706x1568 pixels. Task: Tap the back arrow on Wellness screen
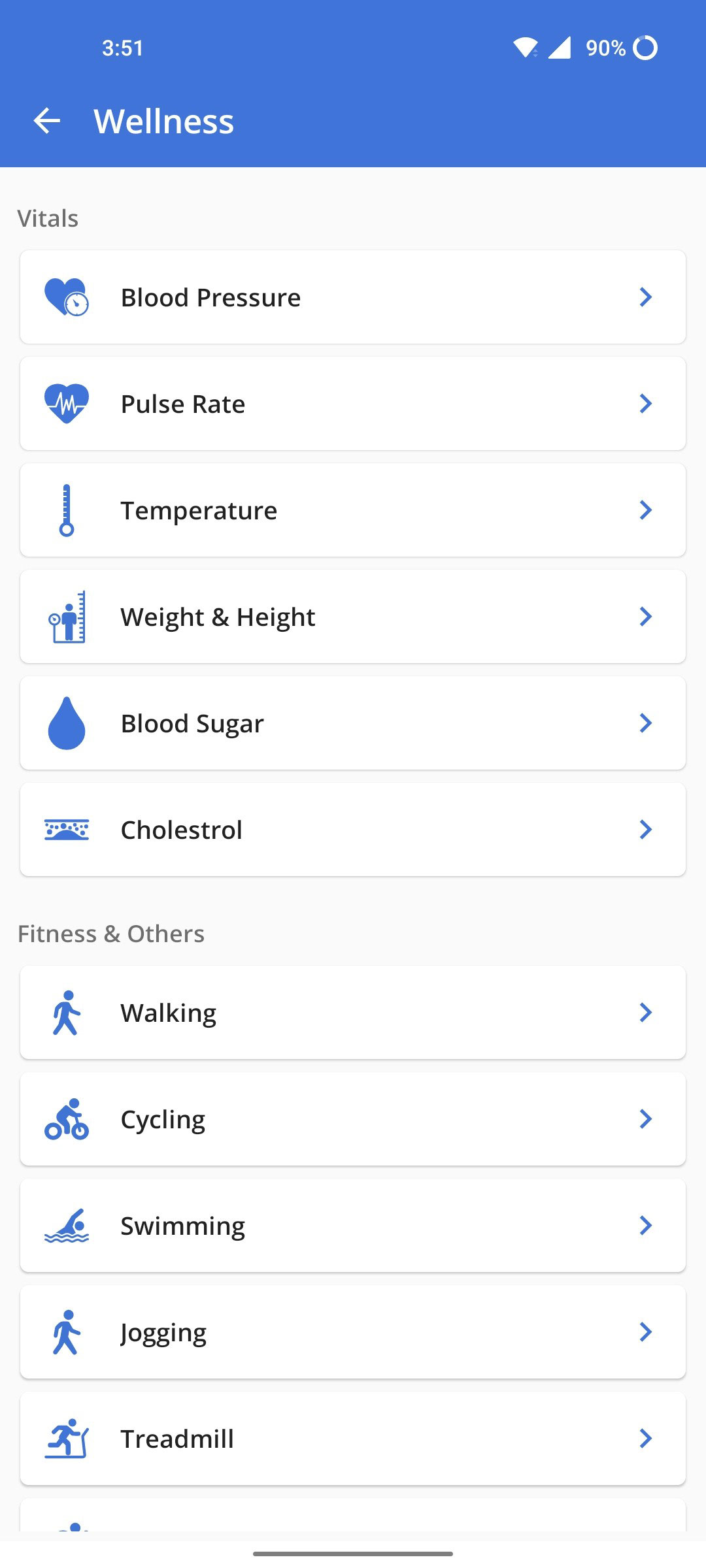coord(46,121)
